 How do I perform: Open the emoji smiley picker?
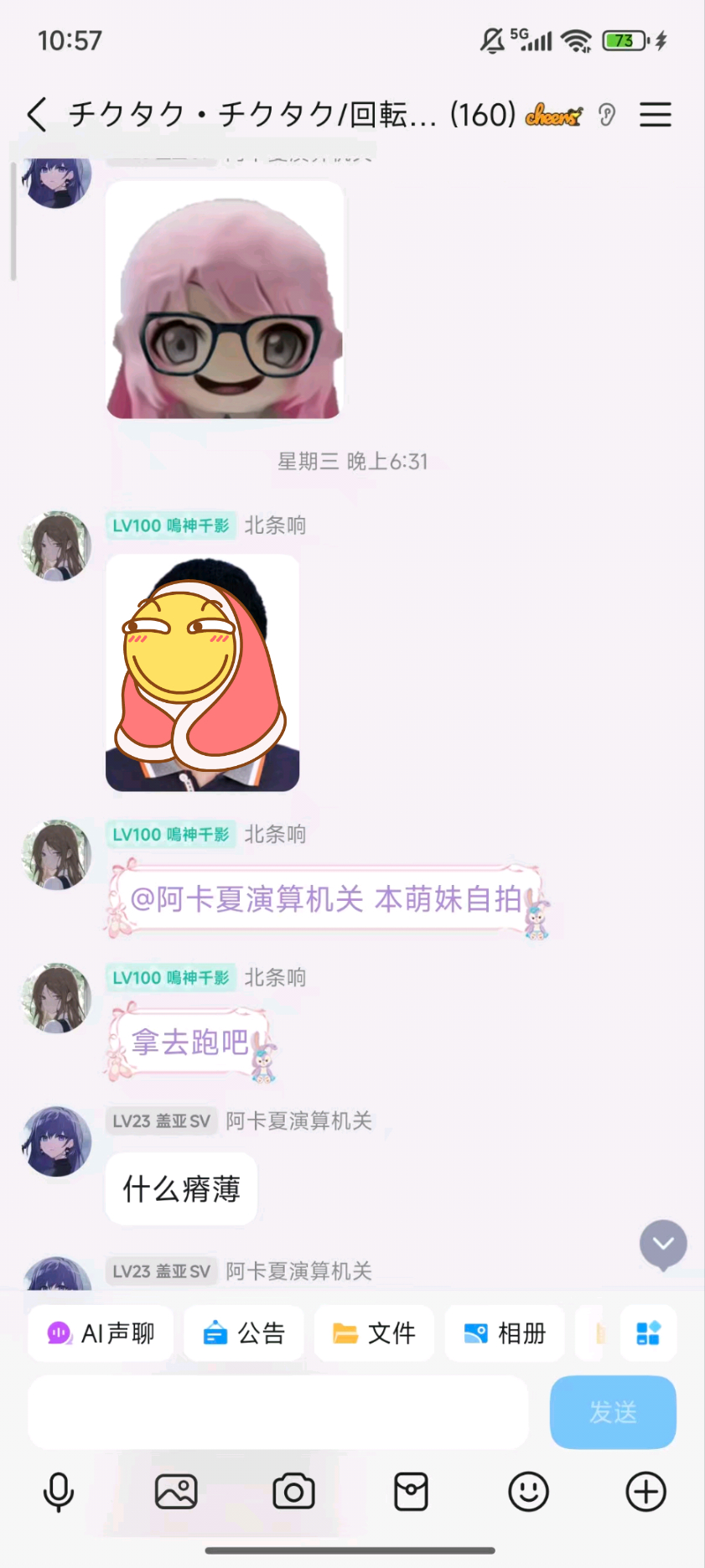coord(528,1492)
